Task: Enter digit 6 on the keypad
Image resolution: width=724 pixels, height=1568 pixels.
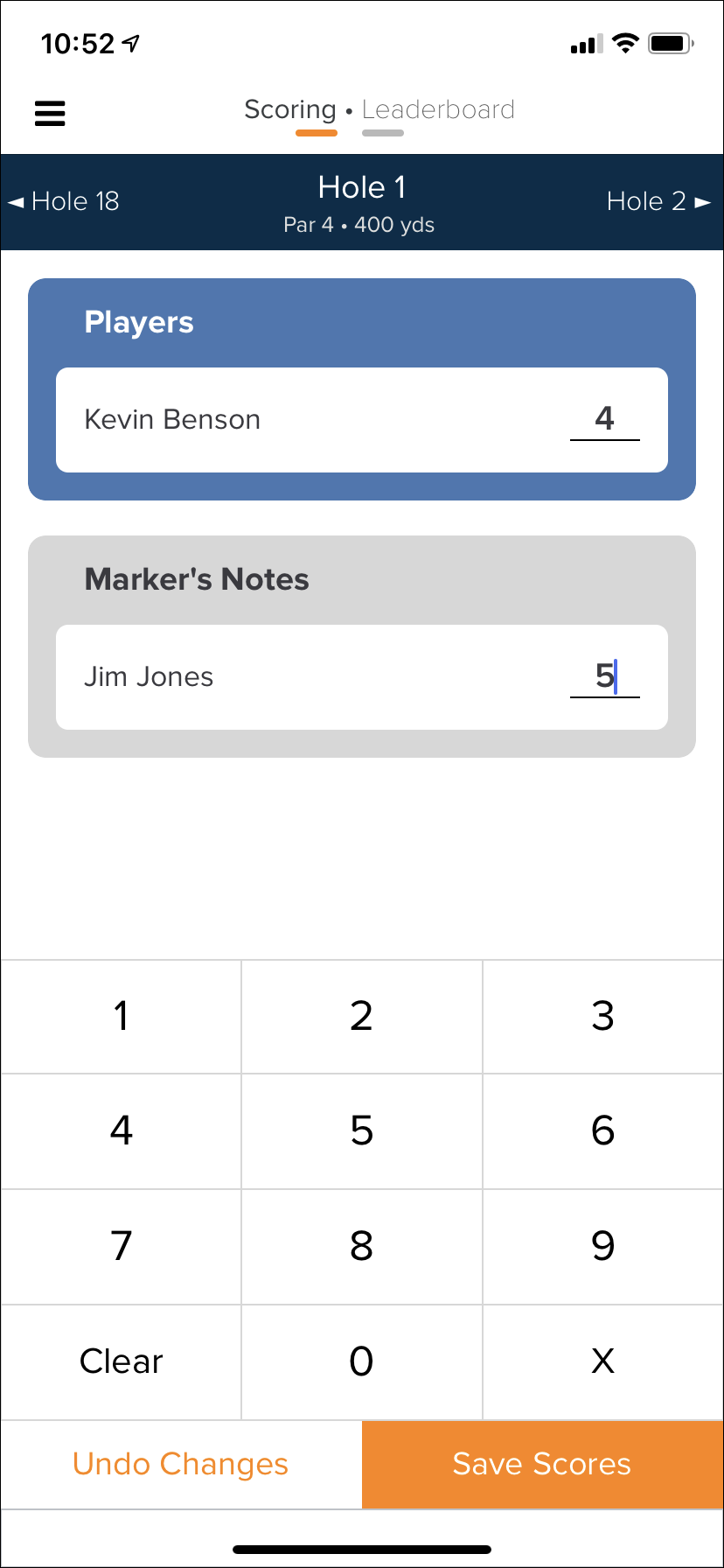Action: 603,1131
